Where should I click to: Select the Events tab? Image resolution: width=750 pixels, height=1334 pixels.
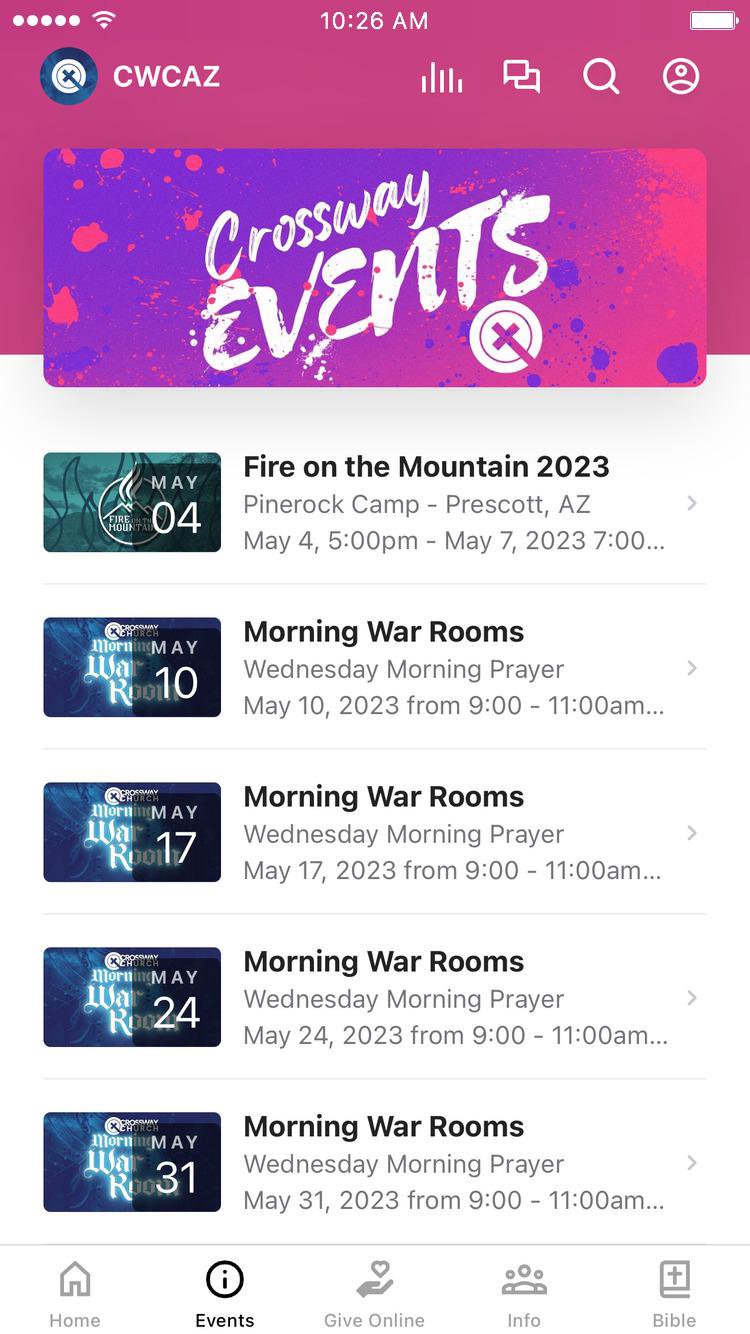point(225,1291)
